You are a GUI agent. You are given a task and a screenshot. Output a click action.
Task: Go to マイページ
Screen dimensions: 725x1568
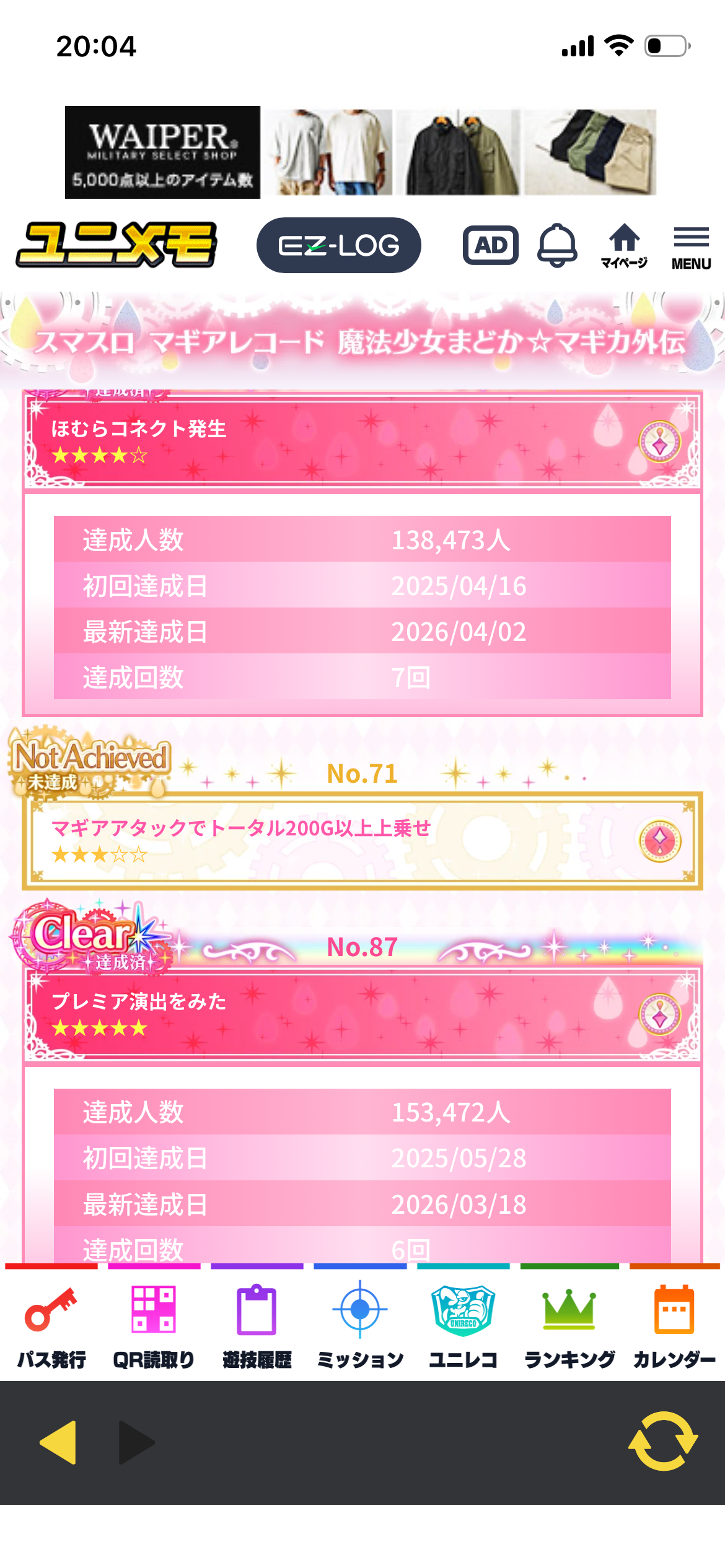tap(624, 246)
